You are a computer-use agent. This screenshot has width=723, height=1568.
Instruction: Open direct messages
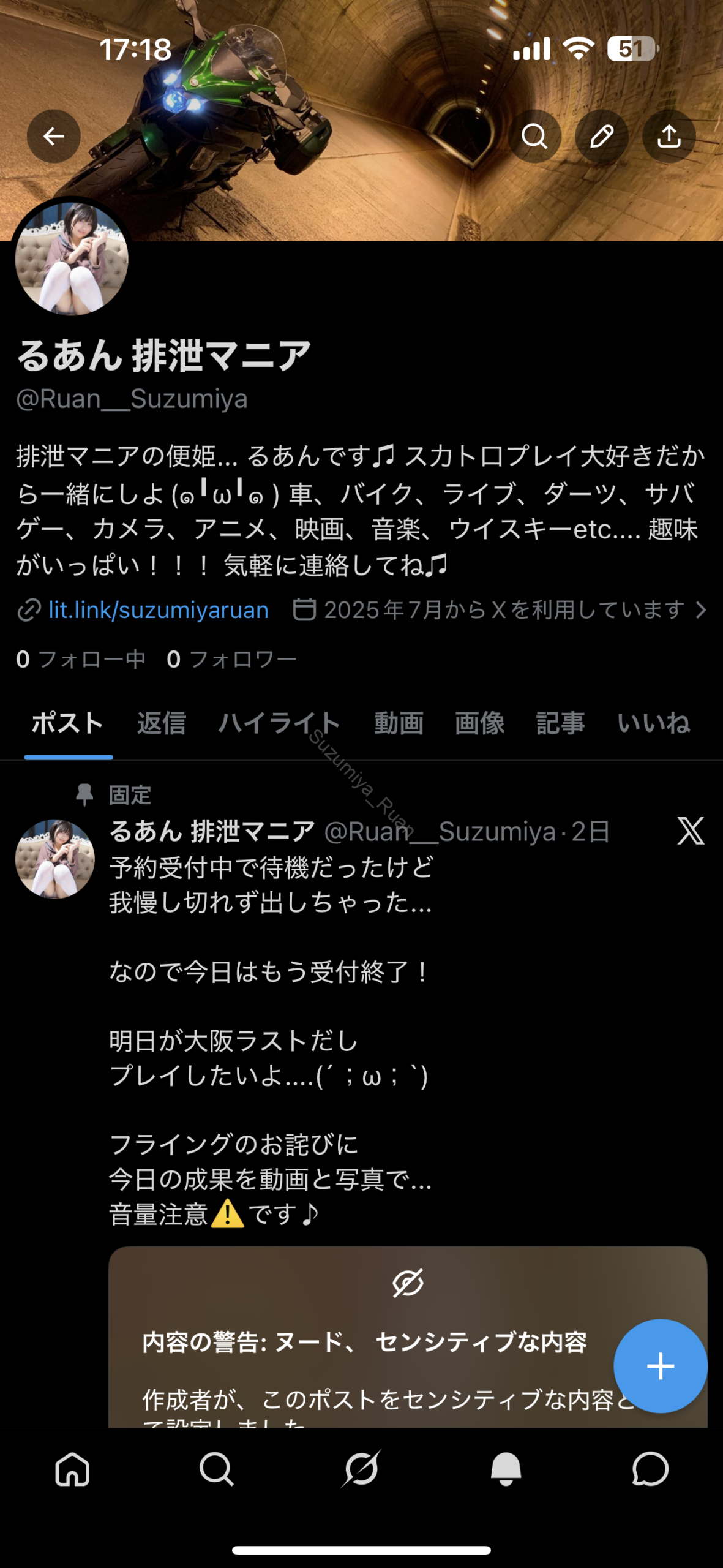[650, 1469]
